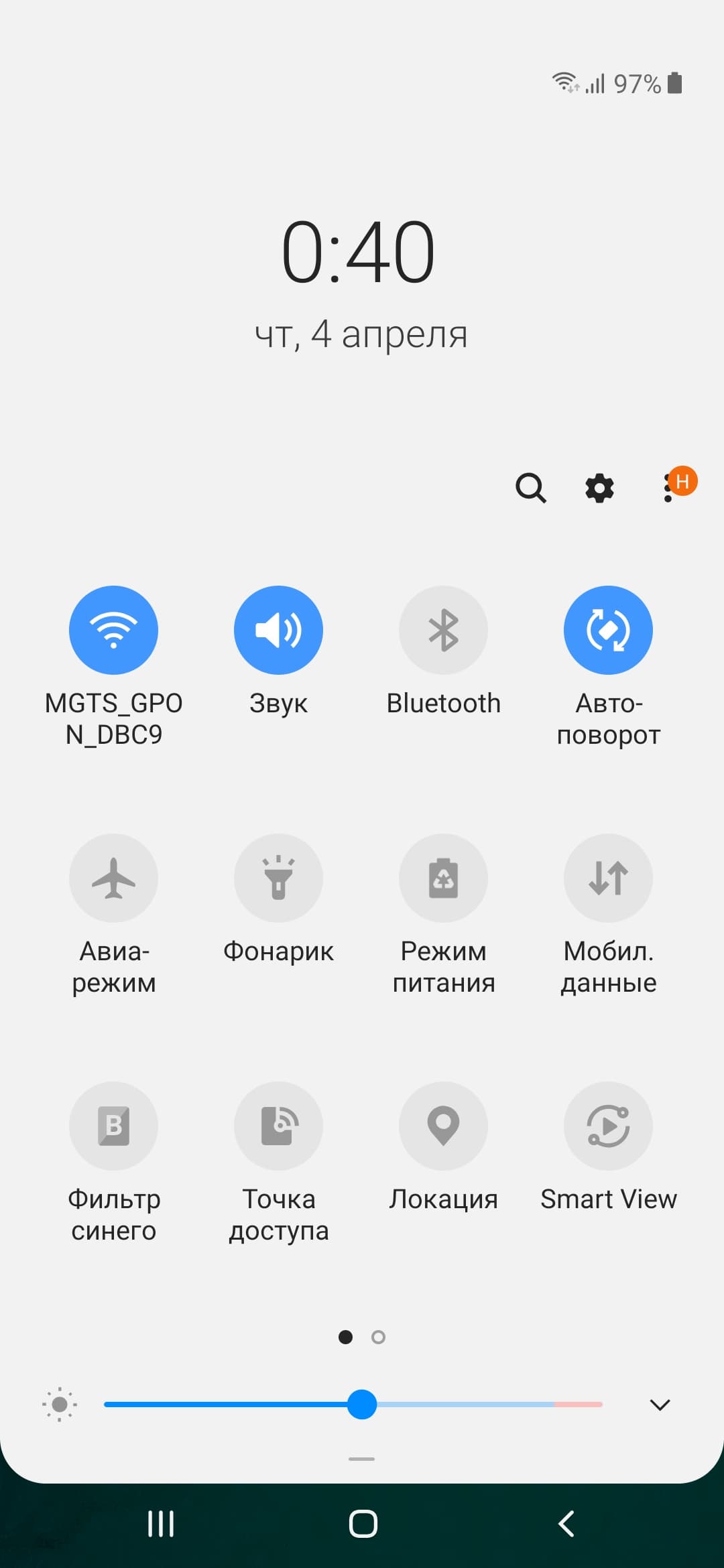The width and height of the screenshot is (724, 1568).
Task: Turn on Локация location
Action: (x=443, y=1126)
